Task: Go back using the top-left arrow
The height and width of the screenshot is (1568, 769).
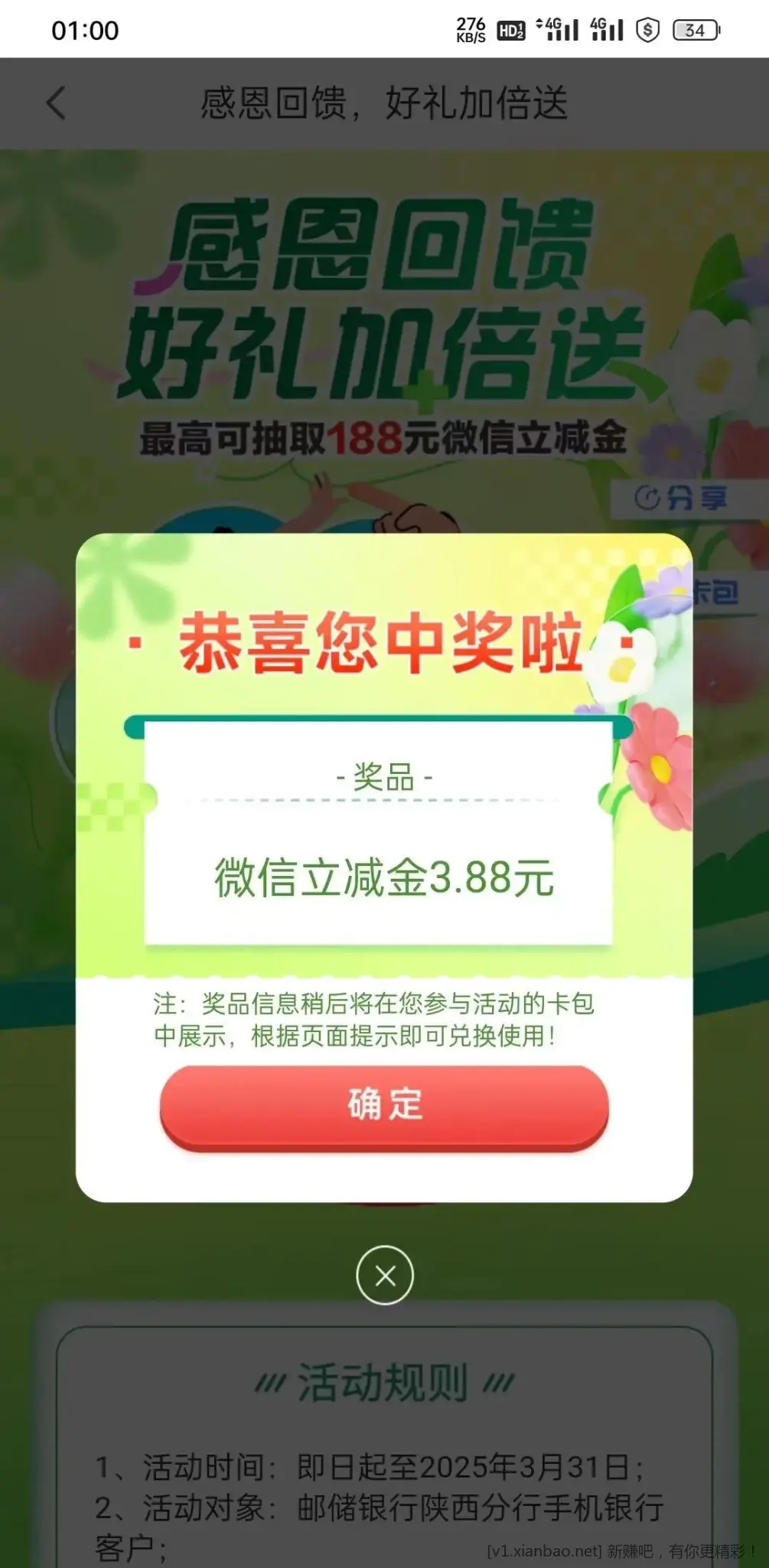Action: pyautogui.click(x=56, y=103)
